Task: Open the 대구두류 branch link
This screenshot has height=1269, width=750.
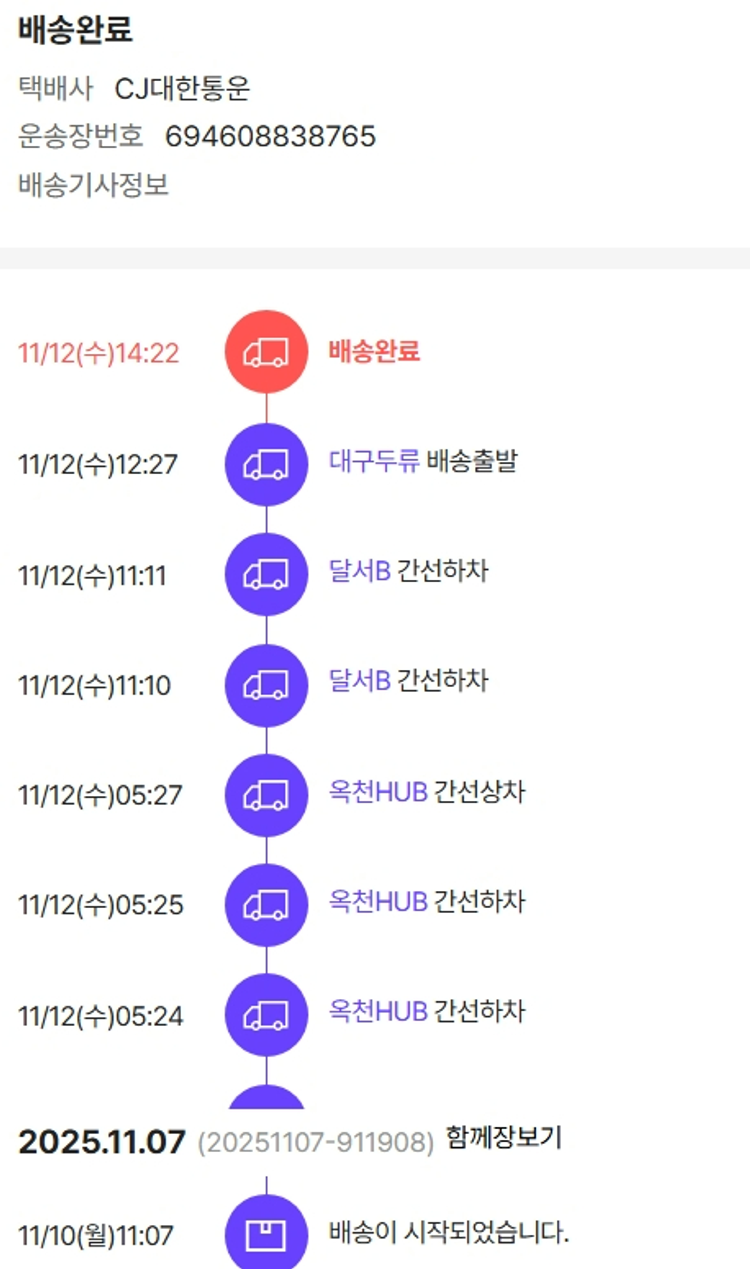Action: [x=373, y=462]
